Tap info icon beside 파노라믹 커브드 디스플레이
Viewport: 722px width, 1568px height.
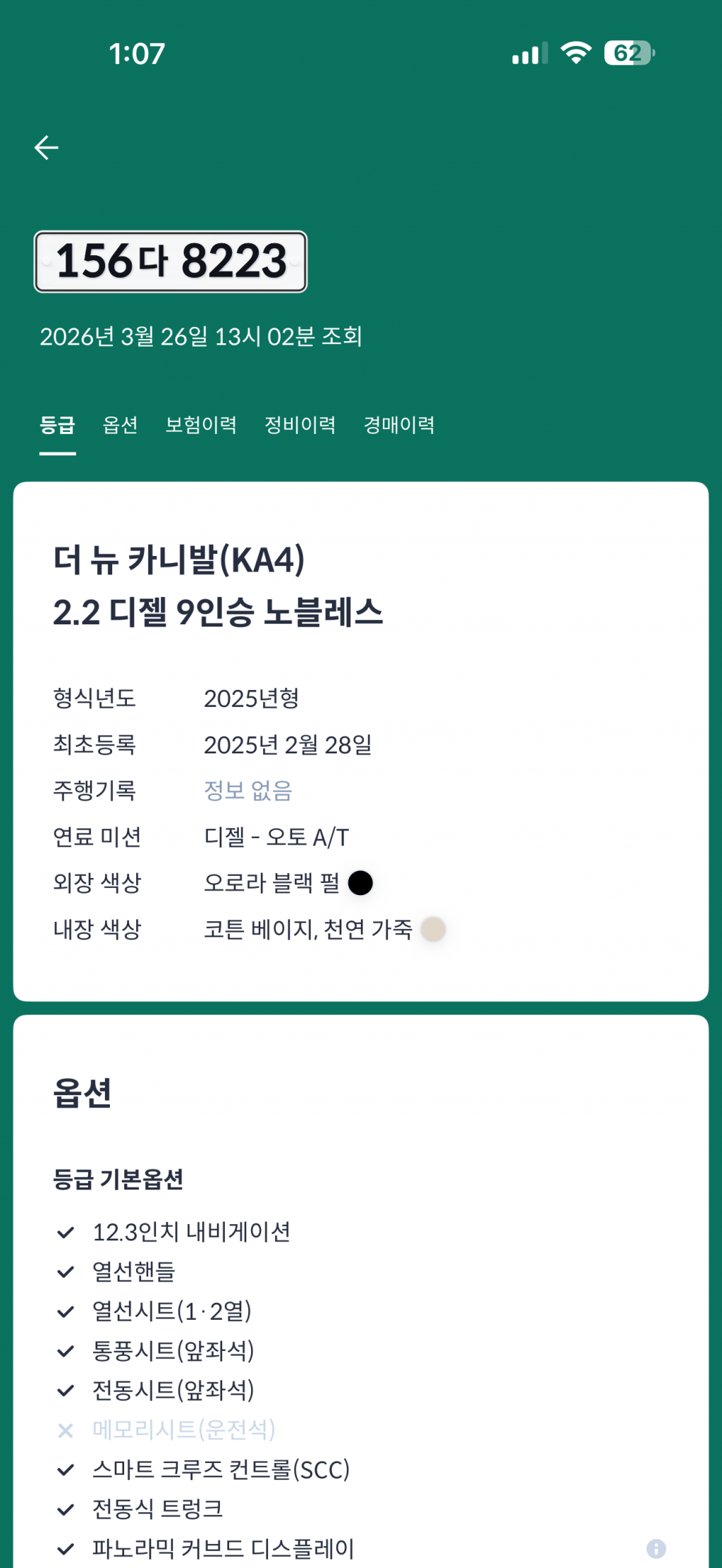656,1548
